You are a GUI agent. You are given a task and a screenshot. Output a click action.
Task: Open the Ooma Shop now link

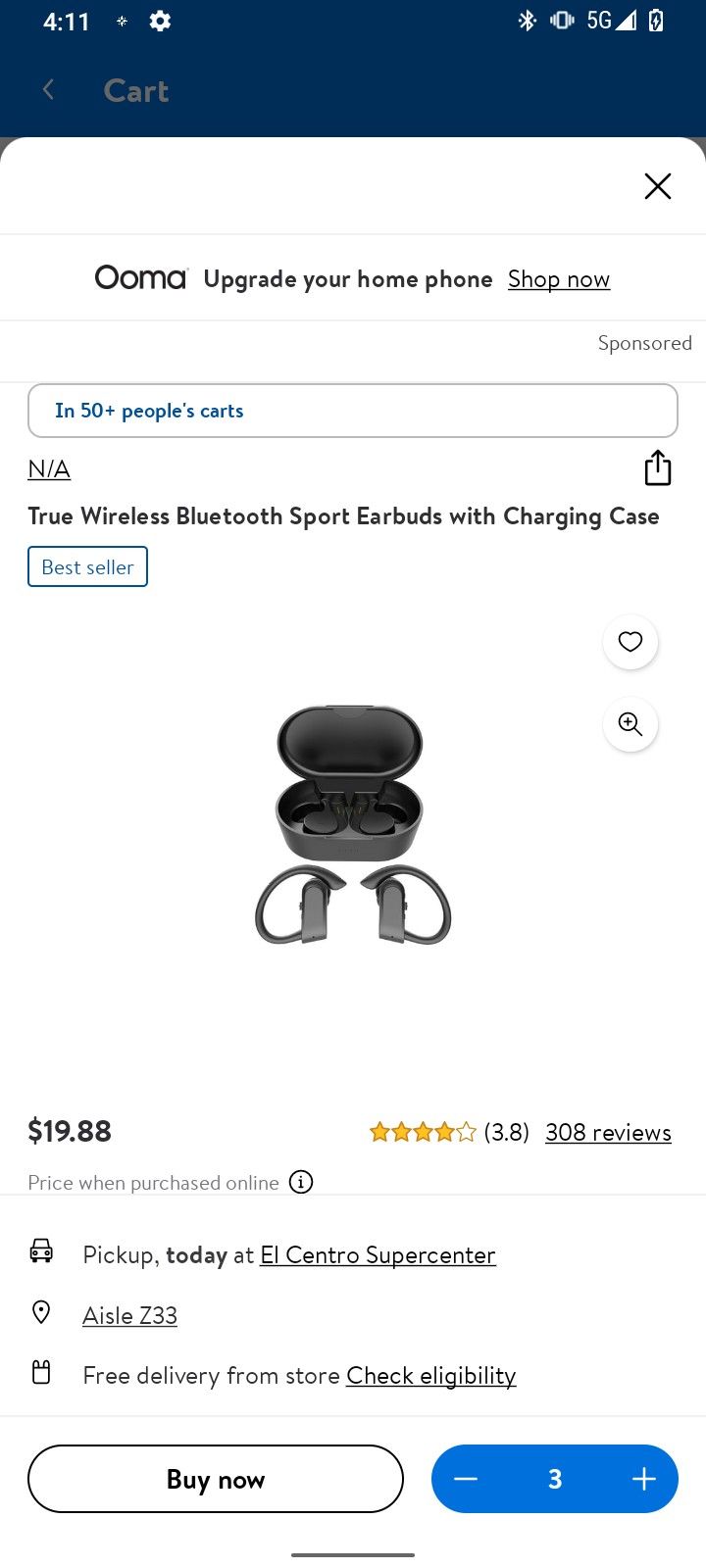point(558,279)
